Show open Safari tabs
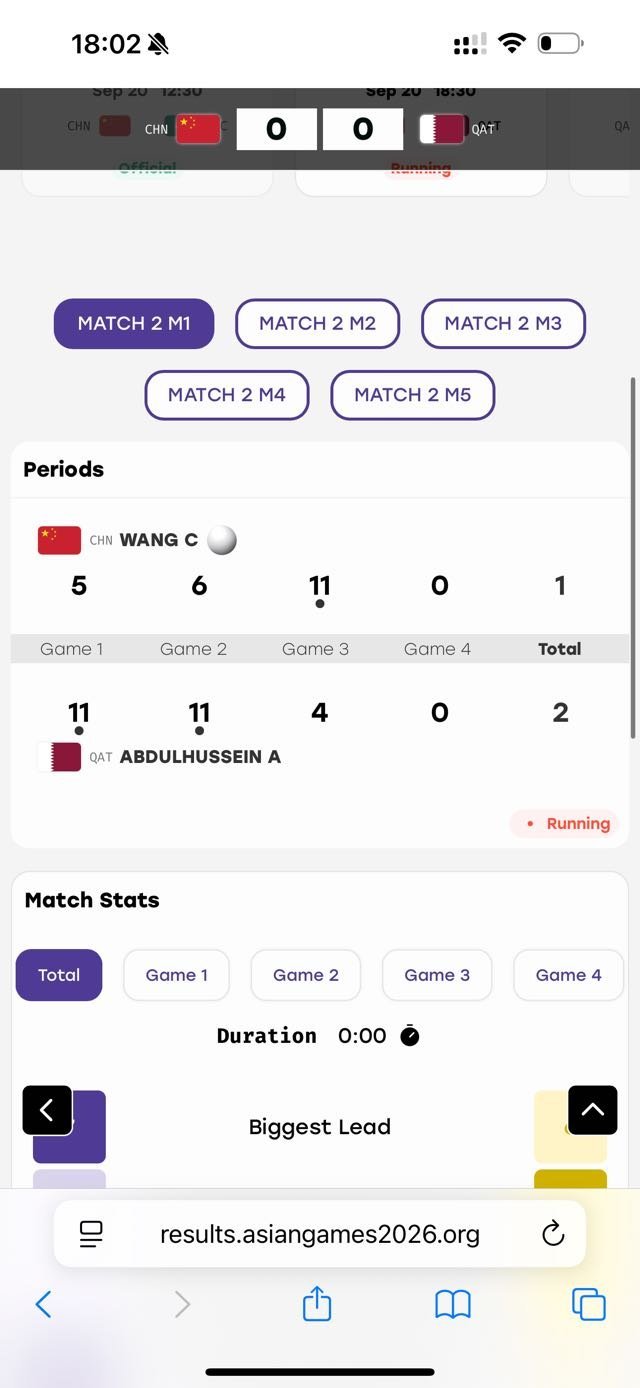 pyautogui.click(x=589, y=1304)
